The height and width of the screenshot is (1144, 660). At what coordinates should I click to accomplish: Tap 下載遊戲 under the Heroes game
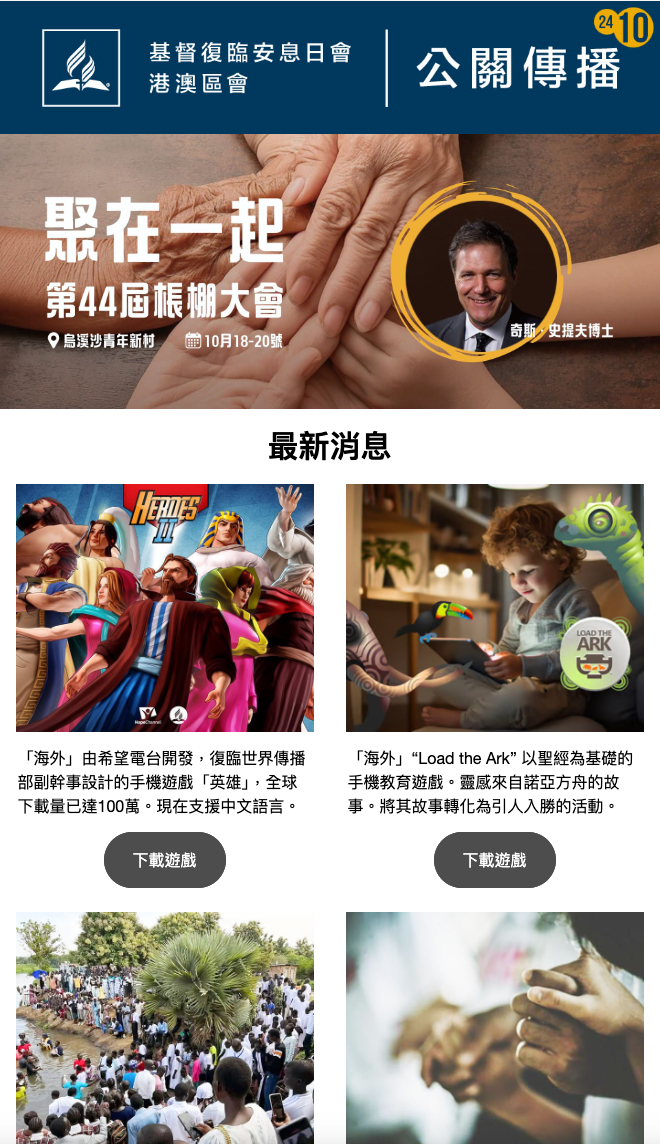[165, 860]
